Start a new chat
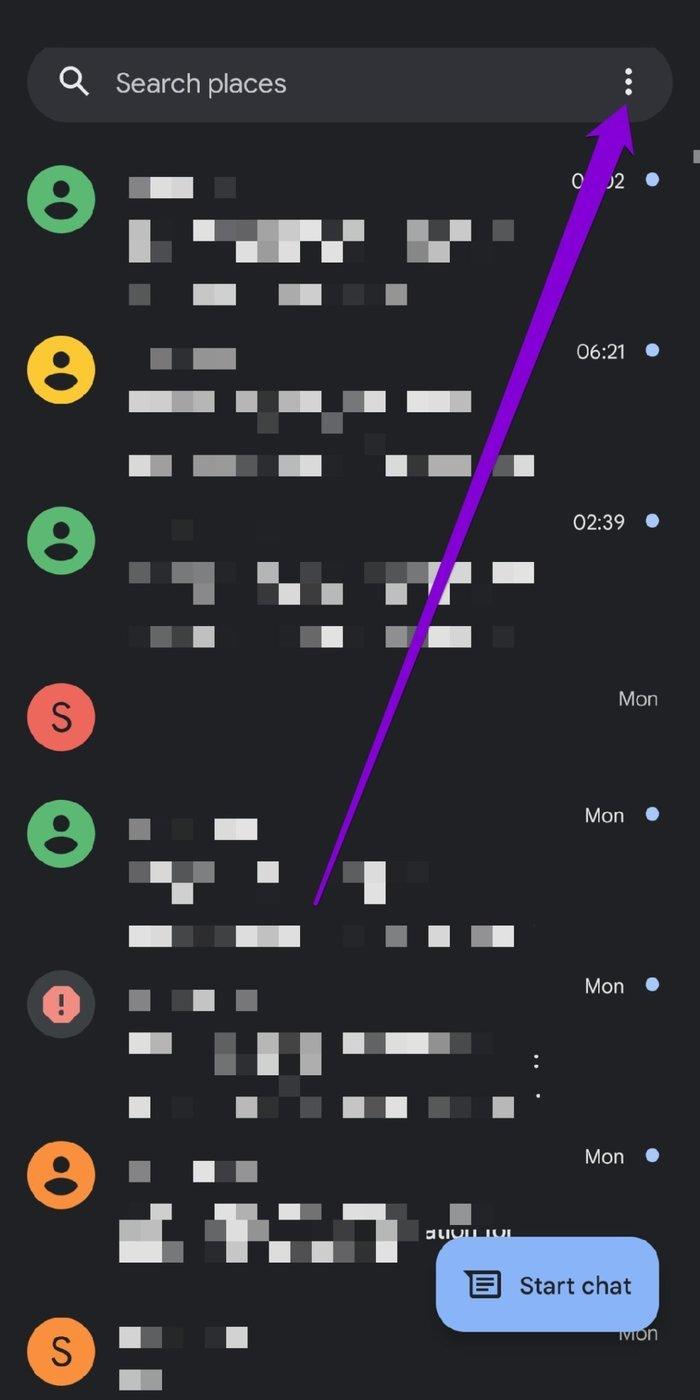This screenshot has width=700, height=1400. [548, 1285]
